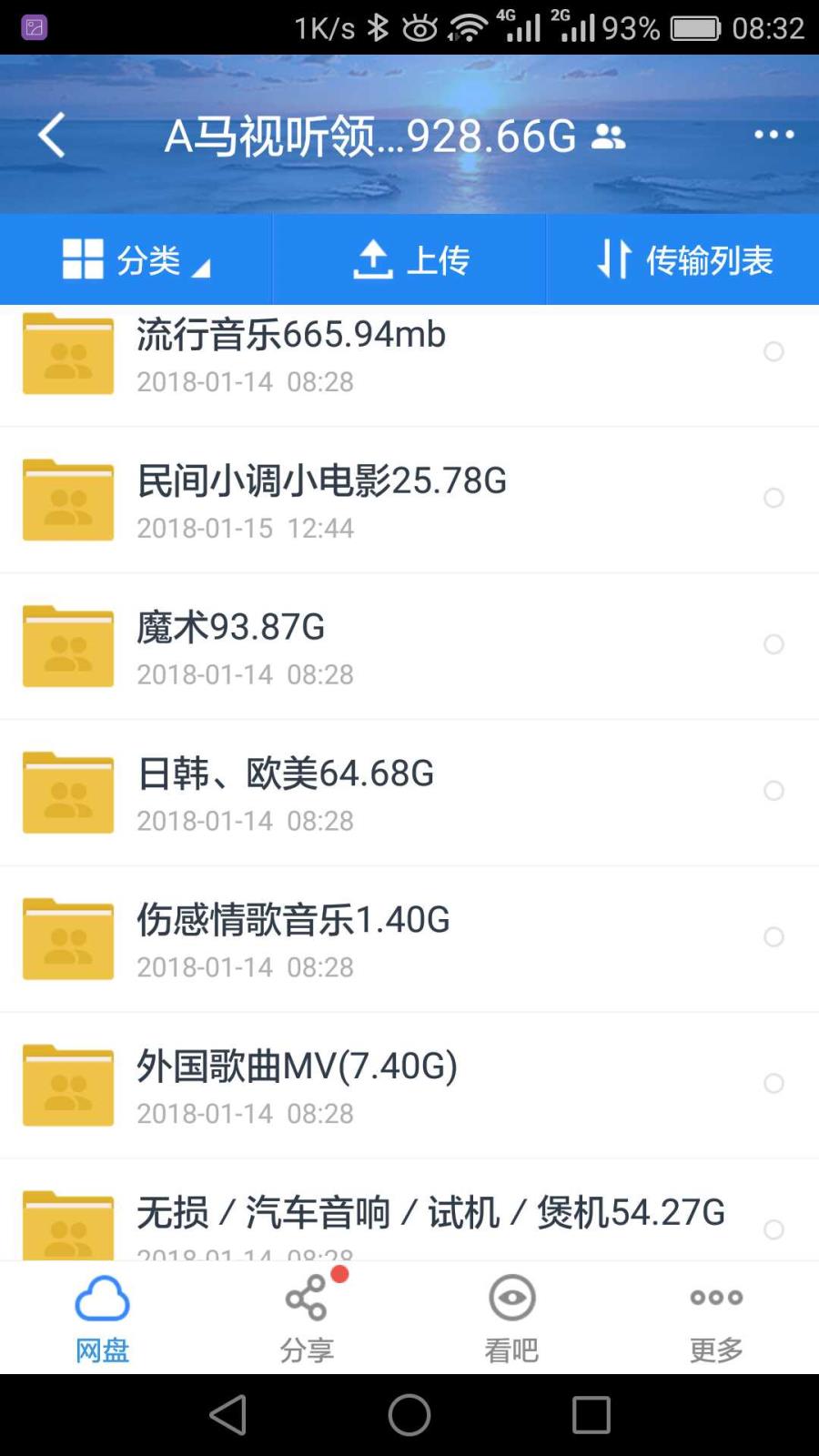This screenshot has width=819, height=1456.
Task: Tap the system home button
Action: click(x=409, y=1415)
